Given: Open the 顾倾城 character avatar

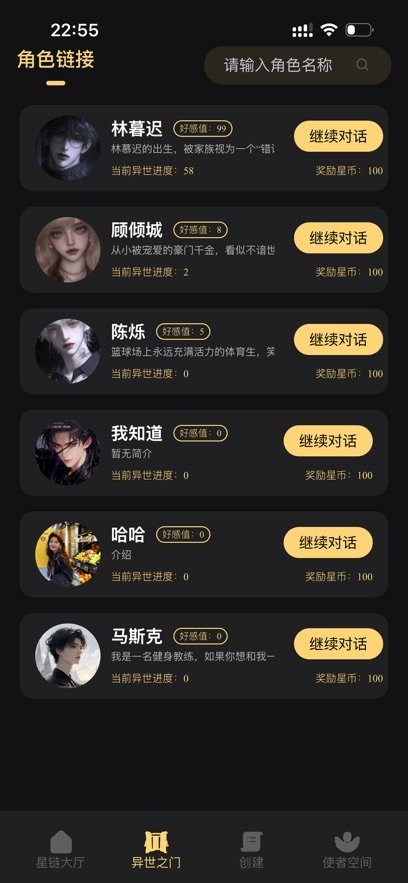Looking at the screenshot, I should [68, 249].
